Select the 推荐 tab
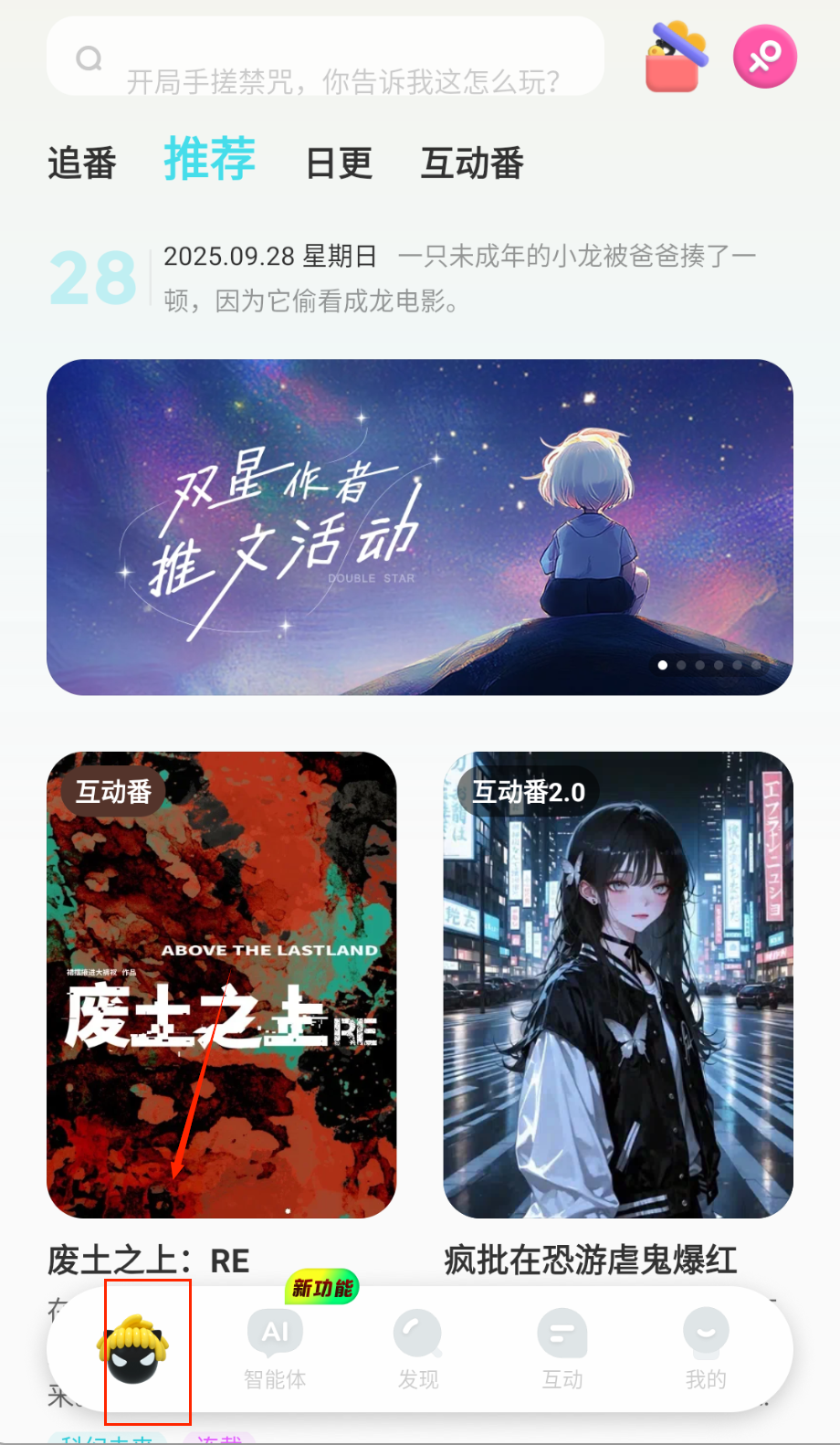The height and width of the screenshot is (1445, 840). [x=209, y=159]
